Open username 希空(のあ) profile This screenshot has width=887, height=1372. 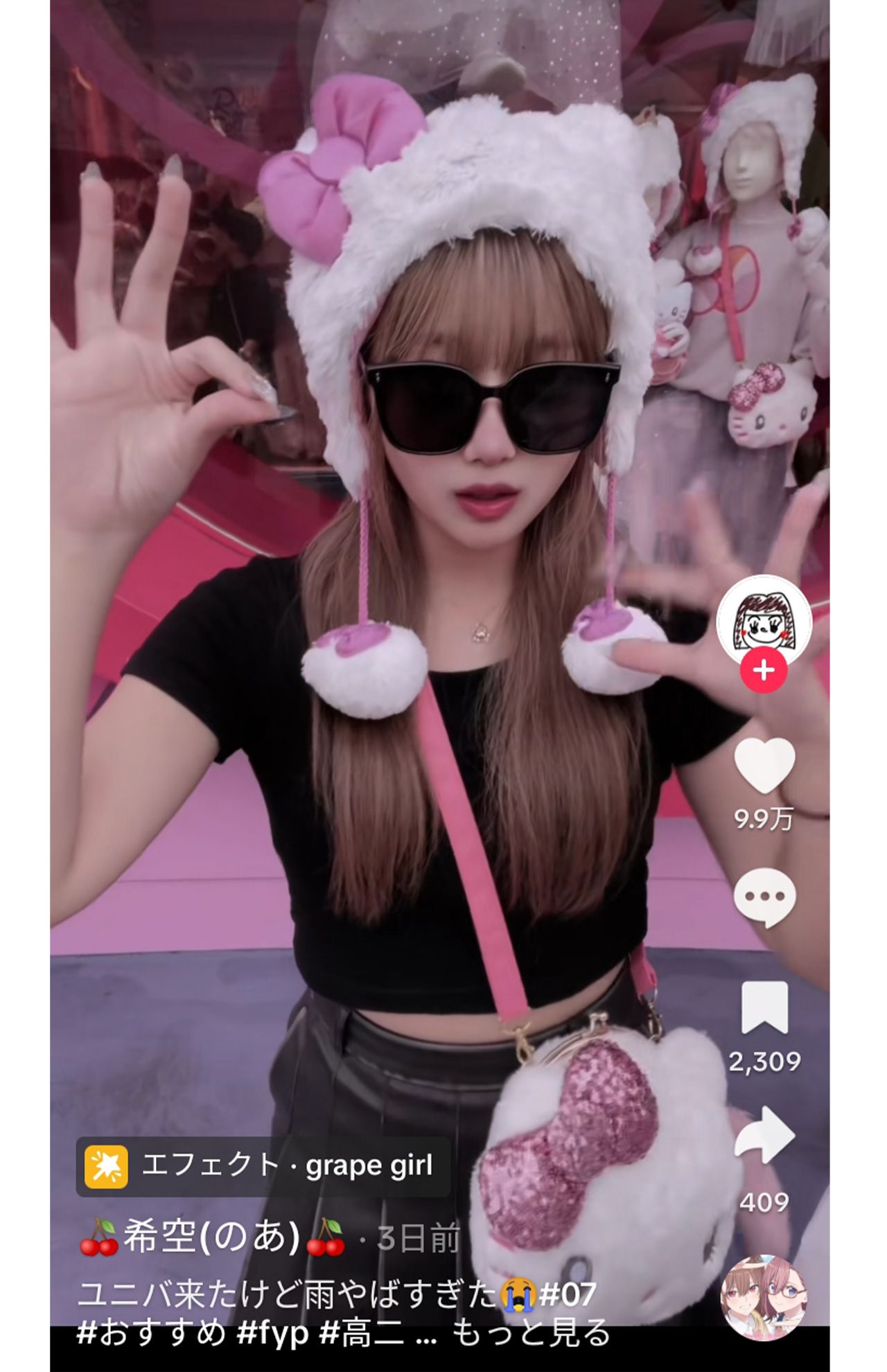click(212, 1237)
